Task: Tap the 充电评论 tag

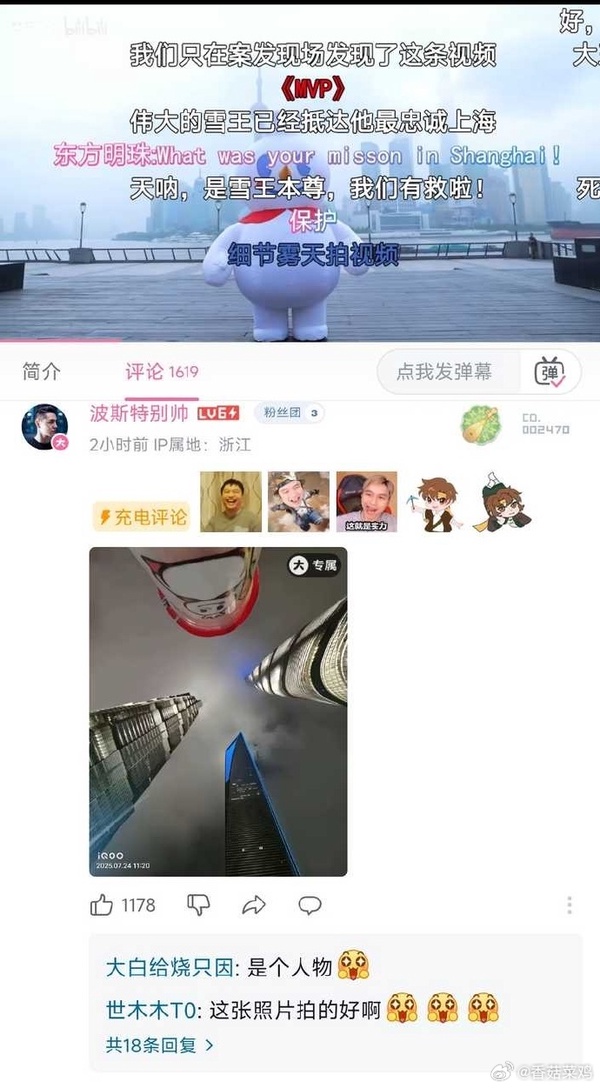Action: [x=142, y=516]
